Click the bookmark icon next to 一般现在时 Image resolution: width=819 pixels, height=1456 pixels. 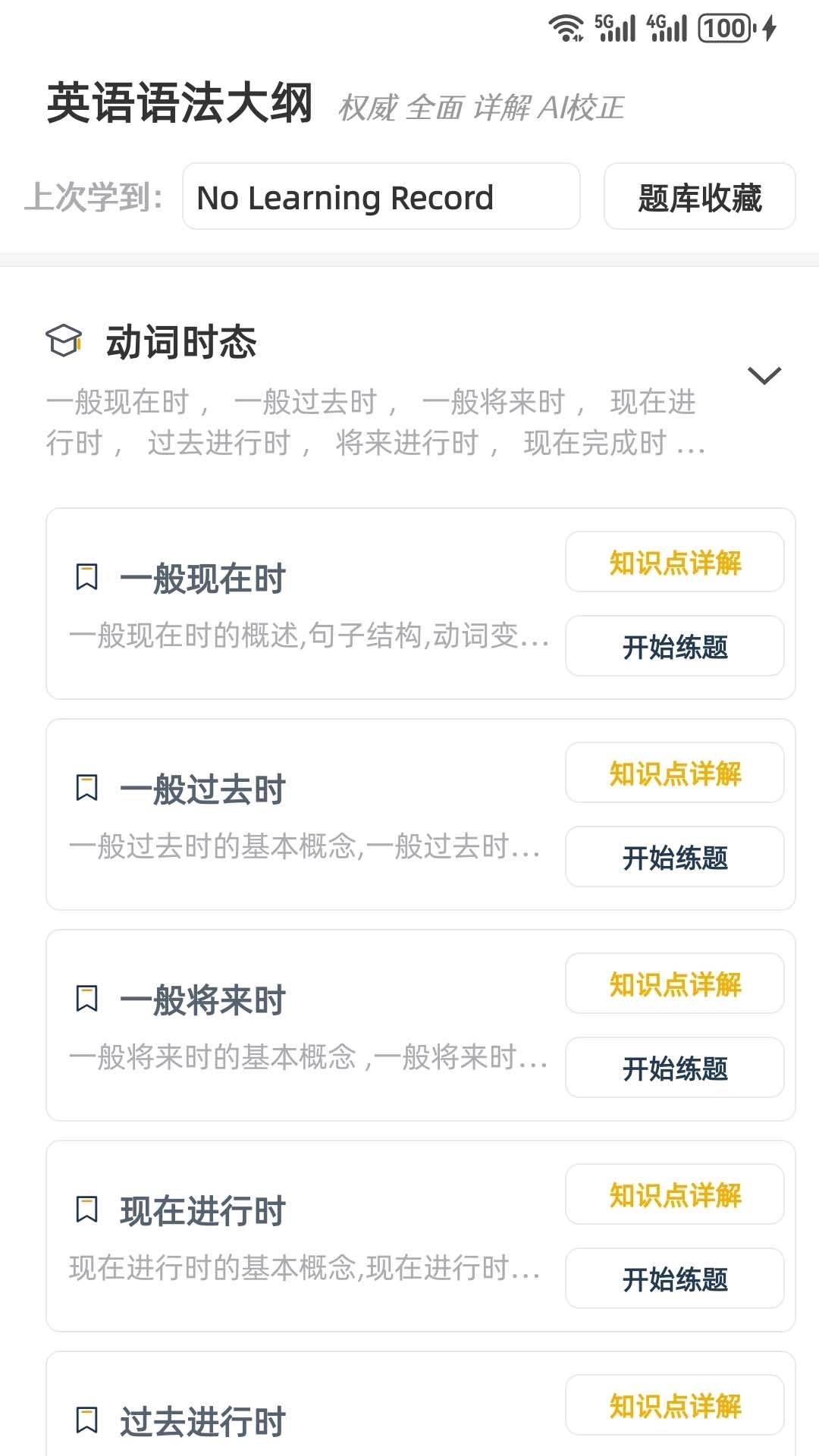(88, 578)
